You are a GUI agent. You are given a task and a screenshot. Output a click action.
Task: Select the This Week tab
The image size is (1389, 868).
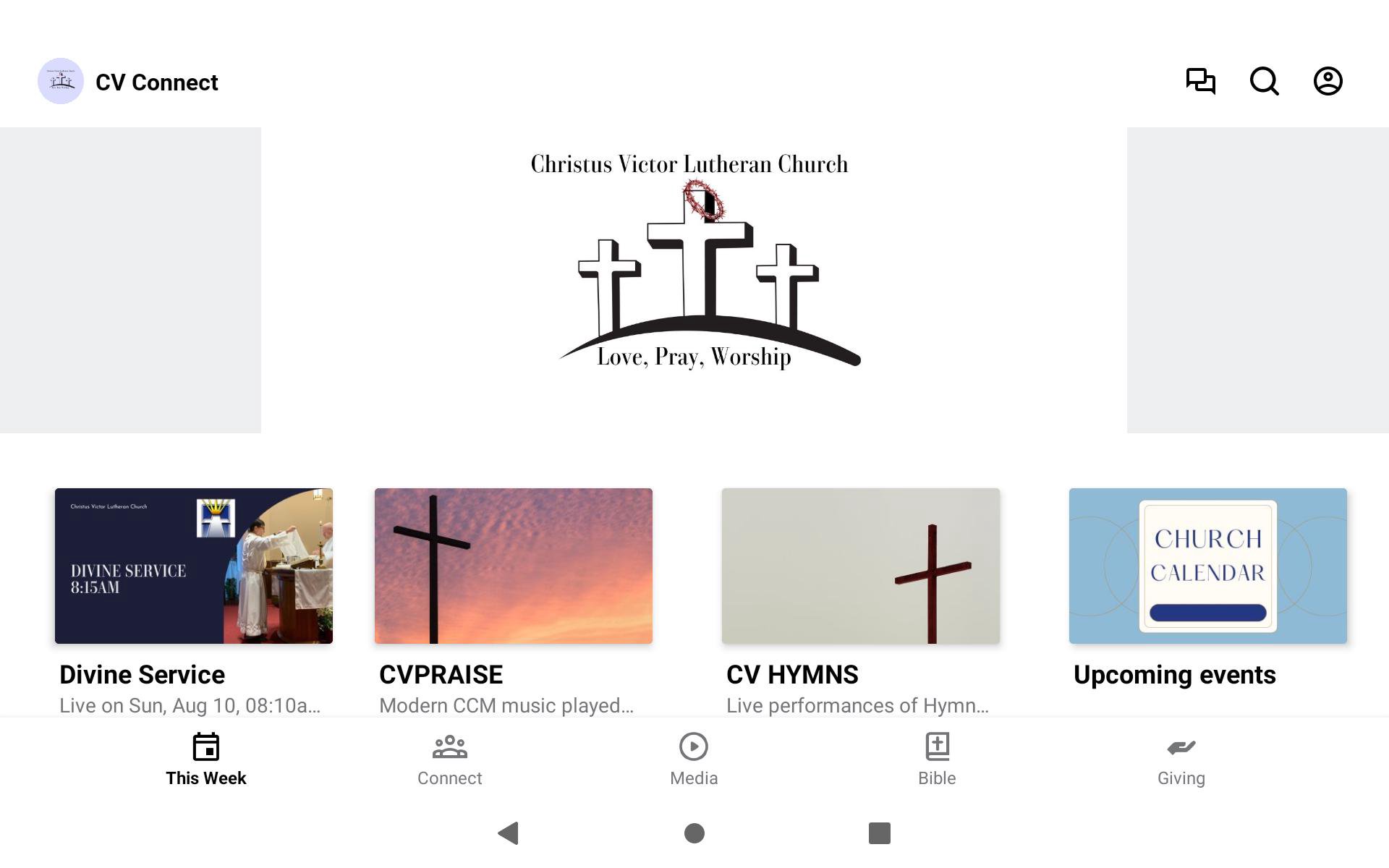(206, 759)
